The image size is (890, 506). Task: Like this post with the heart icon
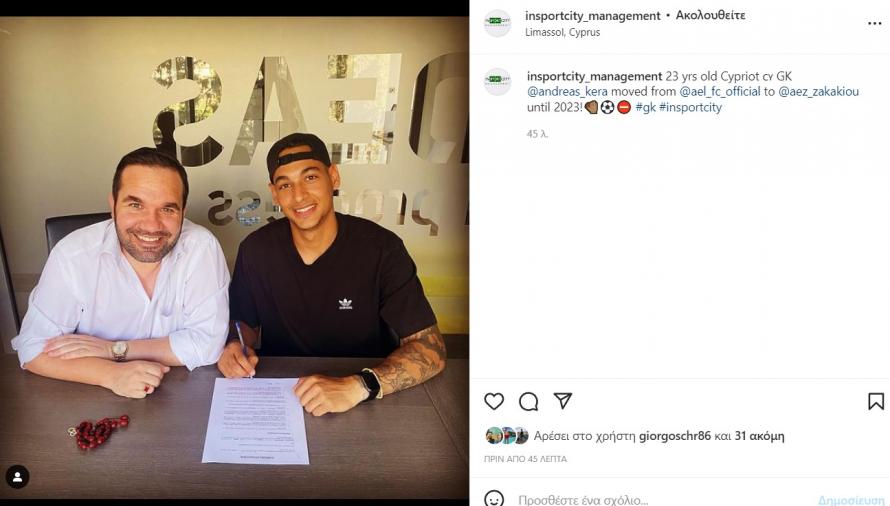pyautogui.click(x=494, y=401)
